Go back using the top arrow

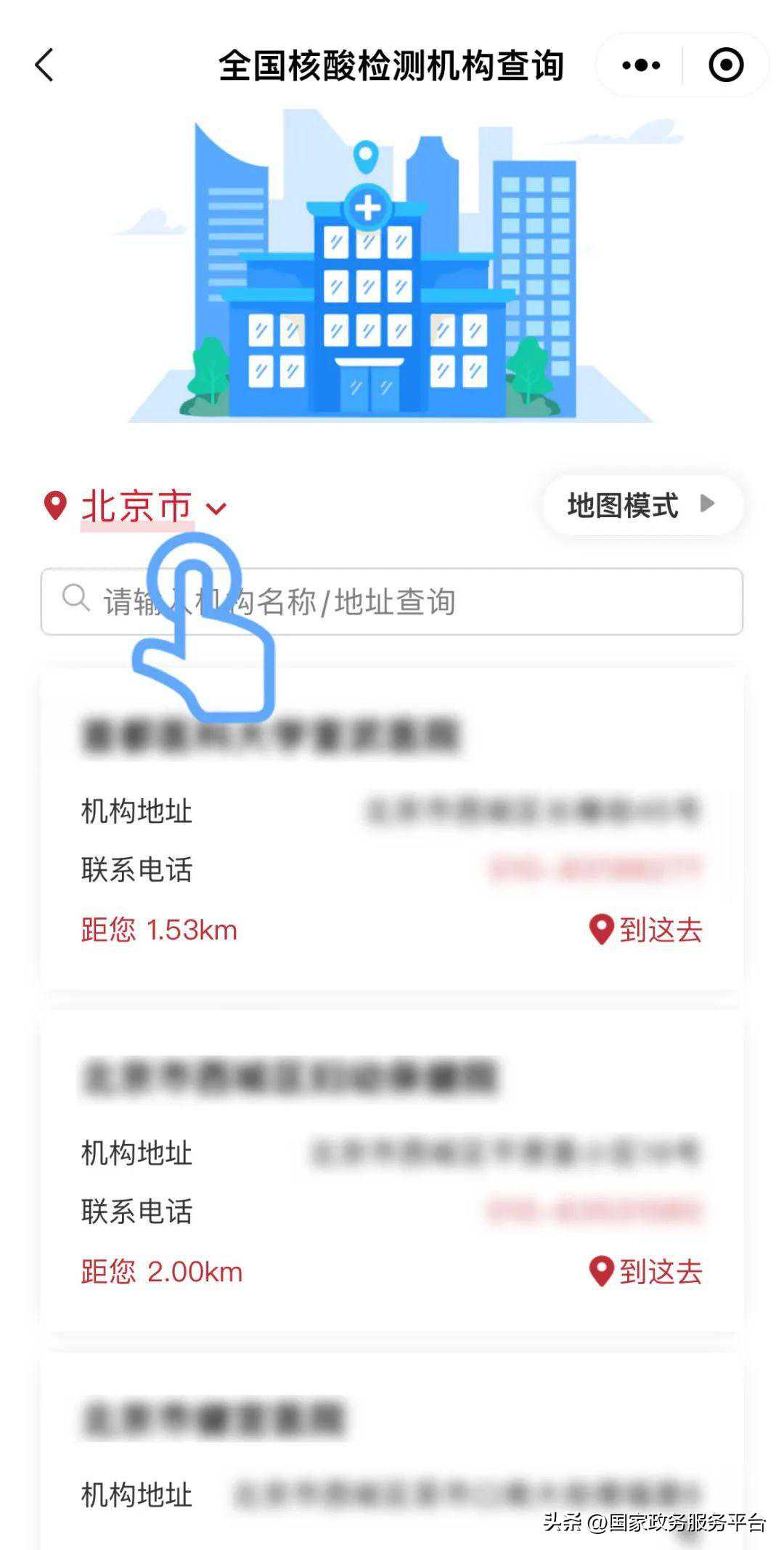coord(45,65)
